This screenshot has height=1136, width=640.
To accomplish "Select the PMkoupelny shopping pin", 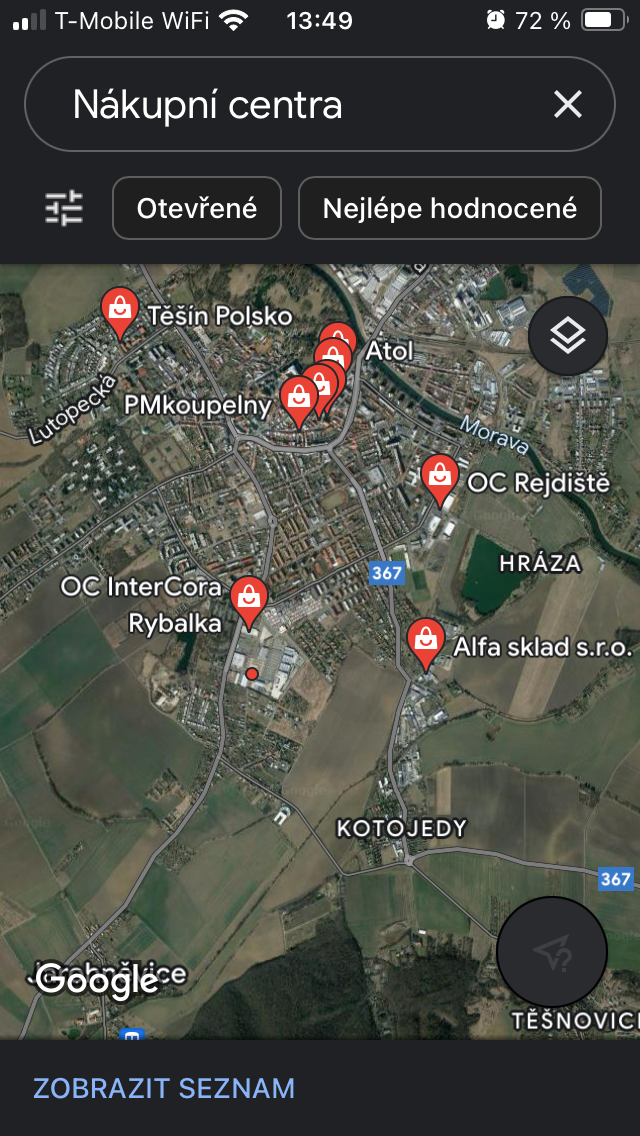I will tap(297, 400).
